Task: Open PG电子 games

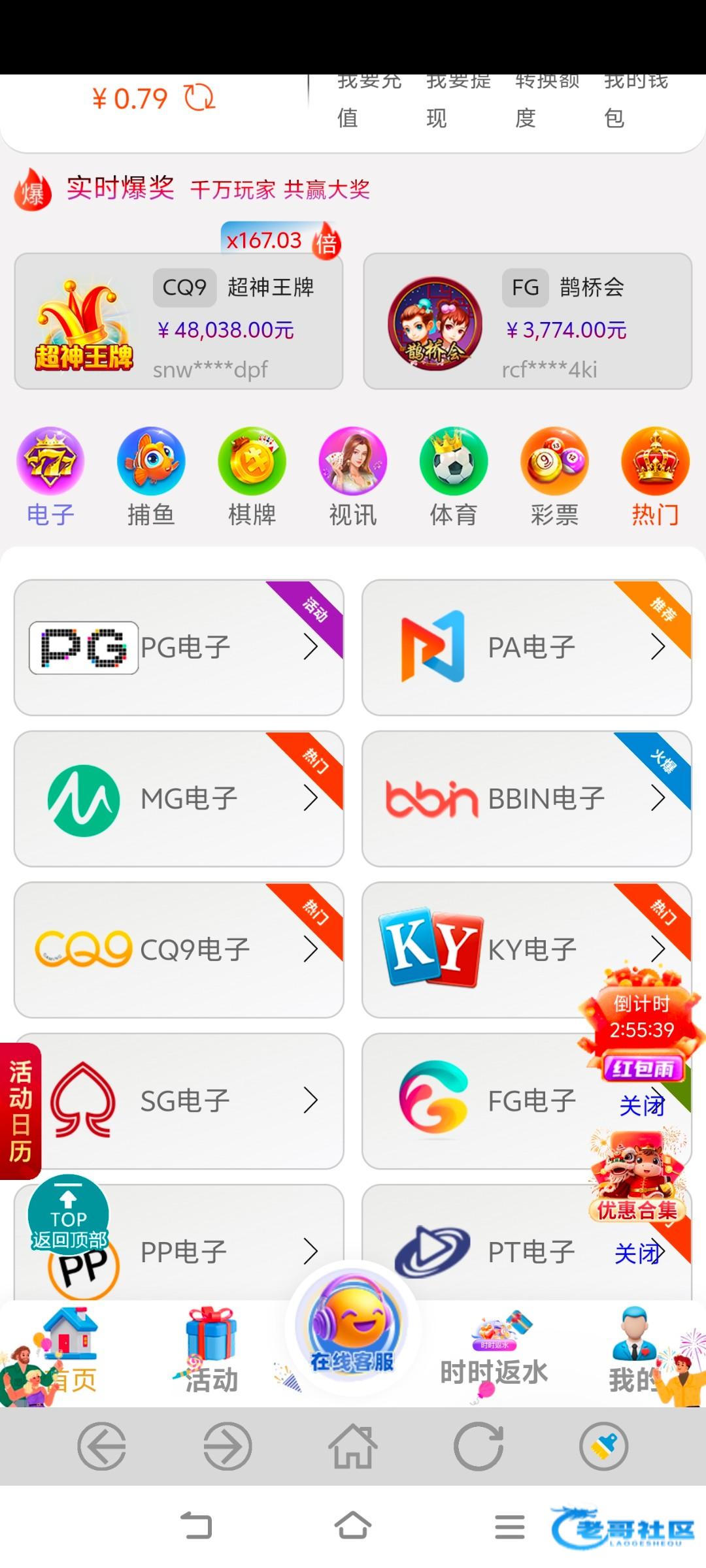Action: pyautogui.click(x=178, y=647)
